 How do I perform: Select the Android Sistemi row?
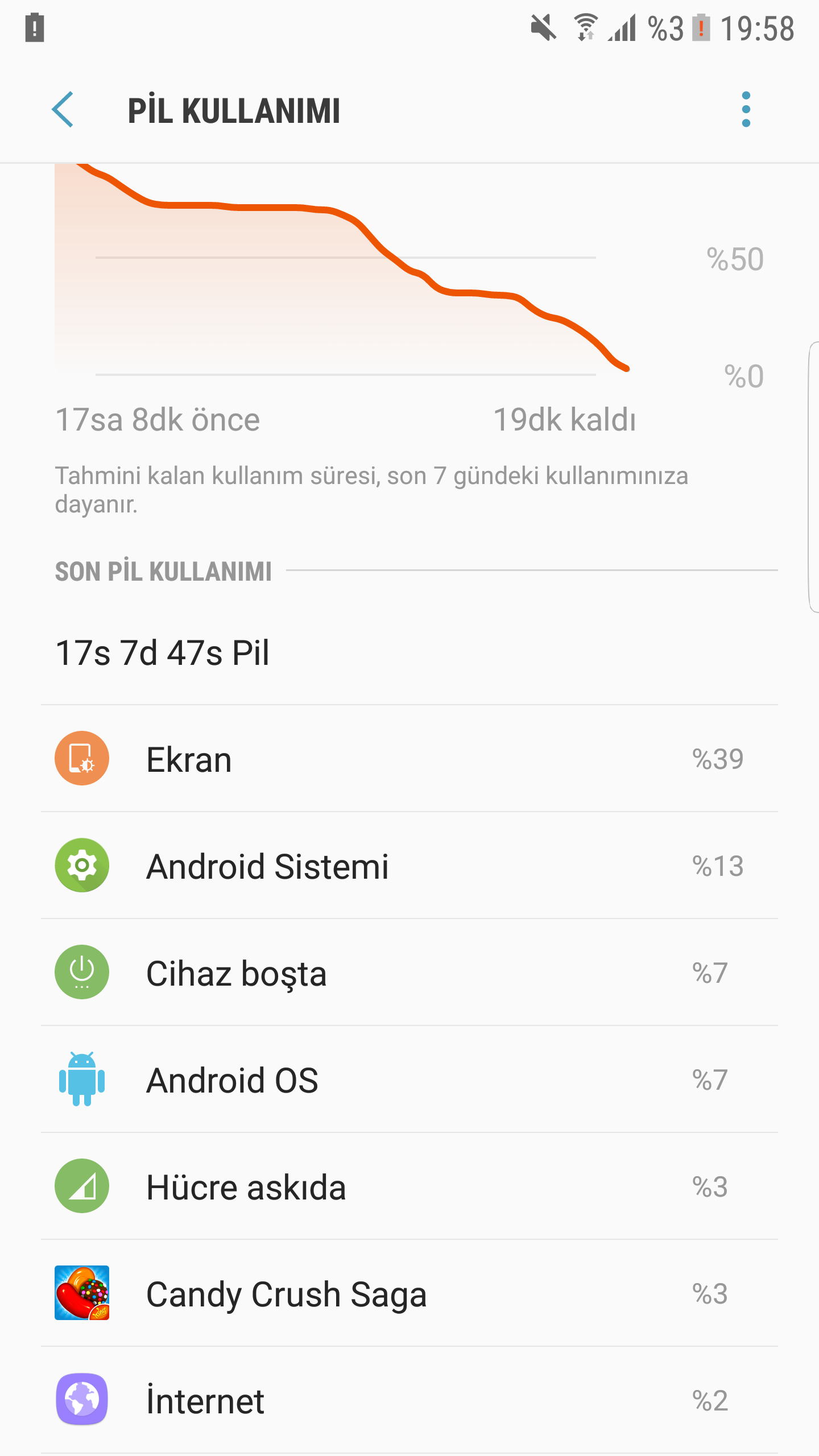(409, 866)
